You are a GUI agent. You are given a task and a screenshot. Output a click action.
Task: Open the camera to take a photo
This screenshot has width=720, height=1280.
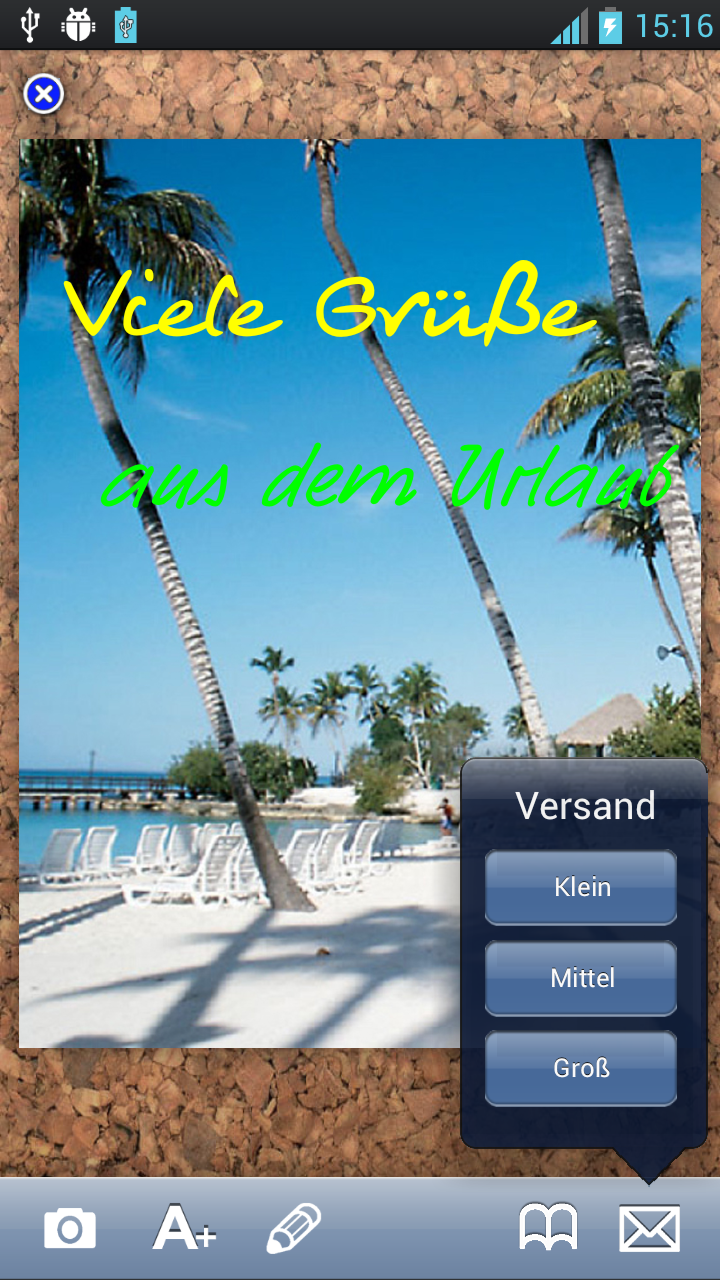click(x=70, y=1228)
